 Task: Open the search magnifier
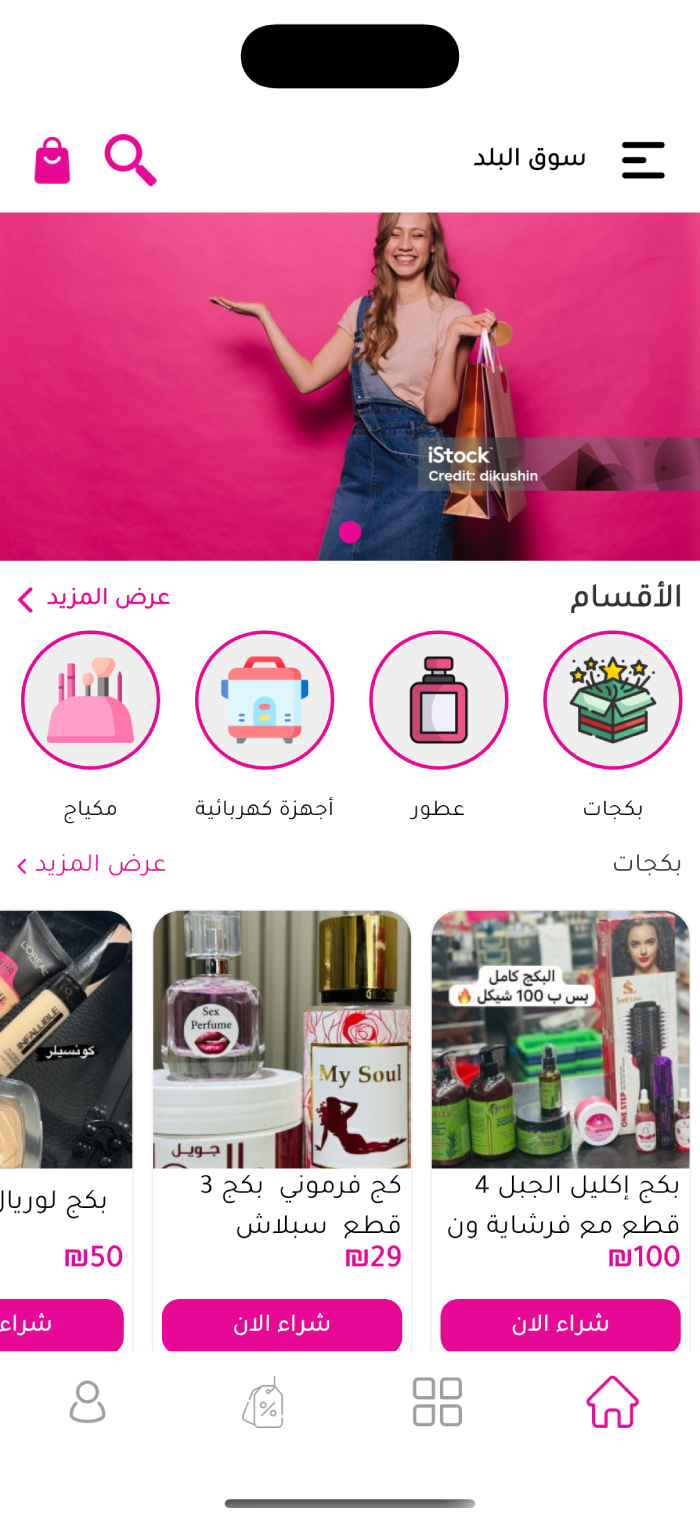click(x=130, y=160)
